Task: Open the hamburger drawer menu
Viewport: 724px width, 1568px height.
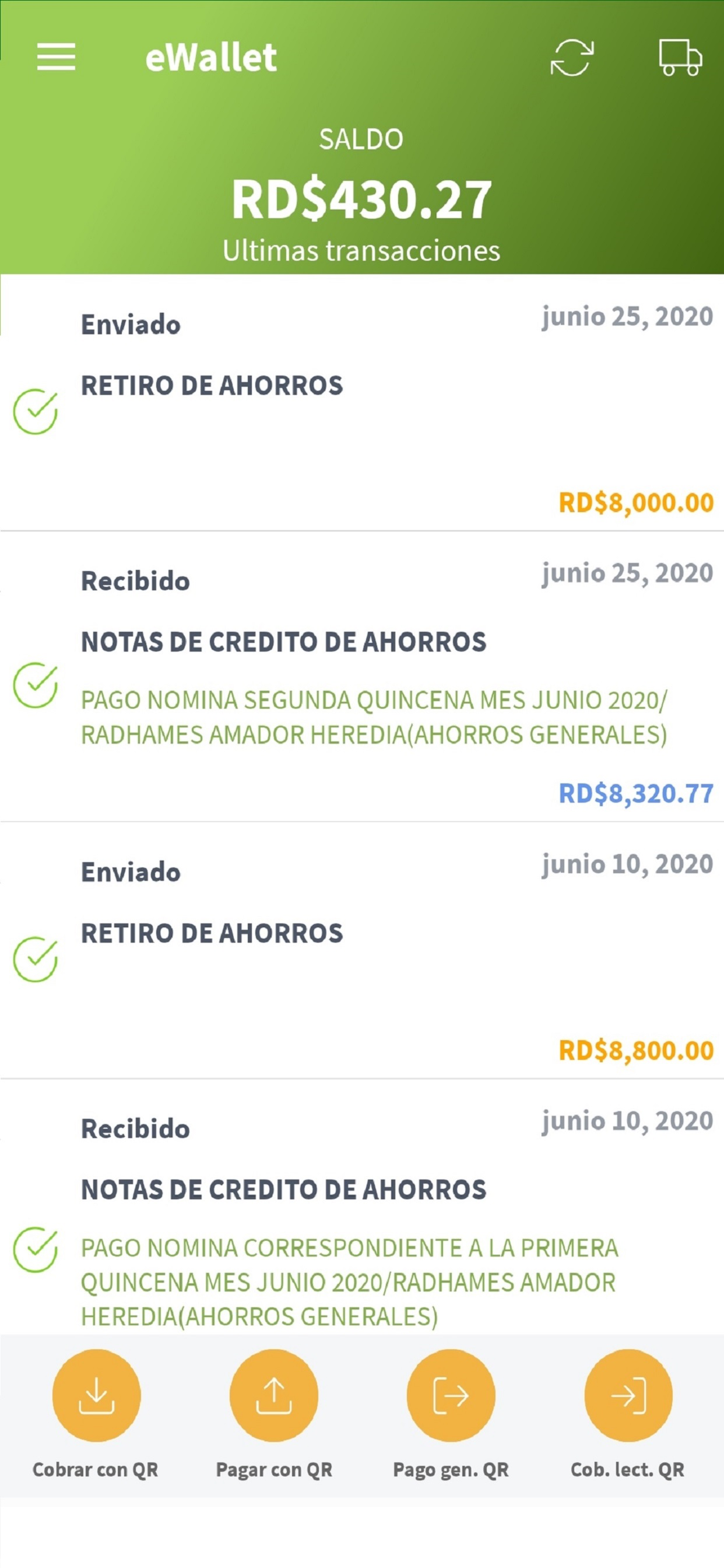Action: click(x=56, y=57)
